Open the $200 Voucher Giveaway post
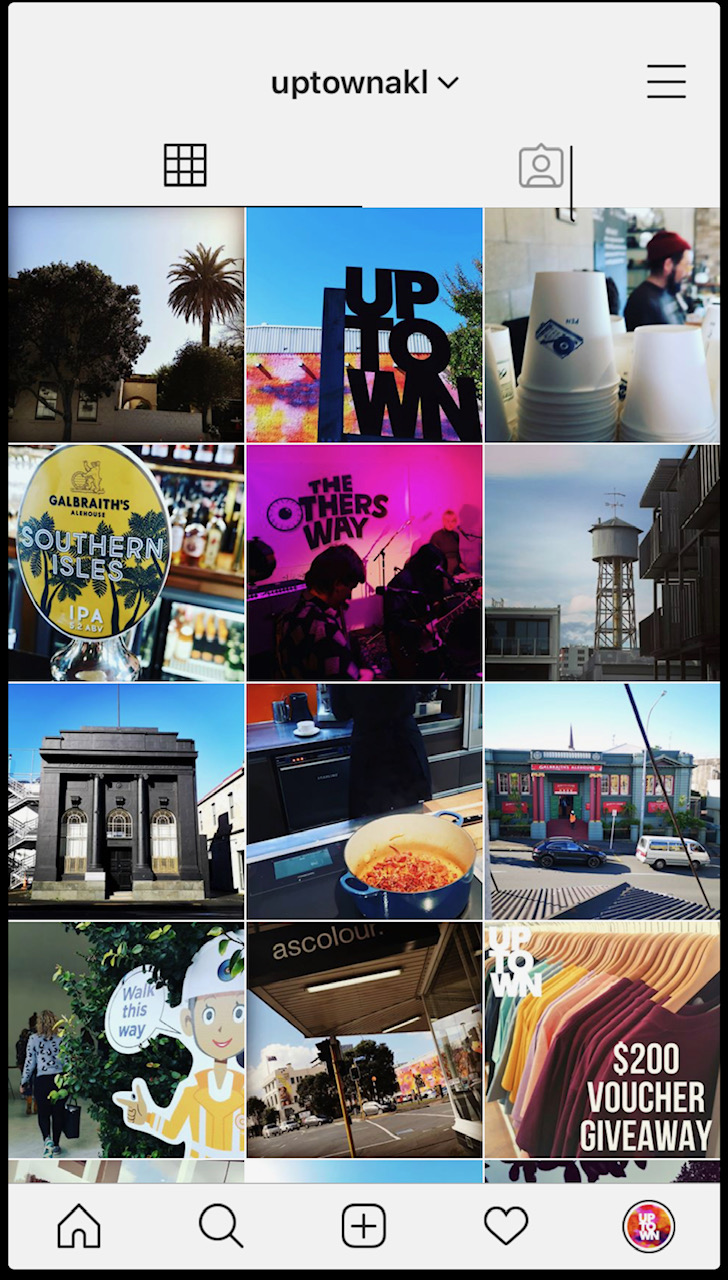Image resolution: width=728 pixels, height=1280 pixels. [x=602, y=1040]
